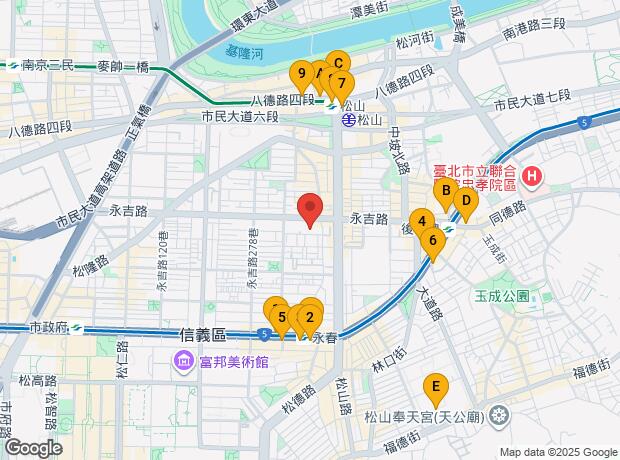The height and width of the screenshot is (460, 620).
Task: Open the 臺北市立聯合醫院 hospital icon
Action: (x=532, y=177)
